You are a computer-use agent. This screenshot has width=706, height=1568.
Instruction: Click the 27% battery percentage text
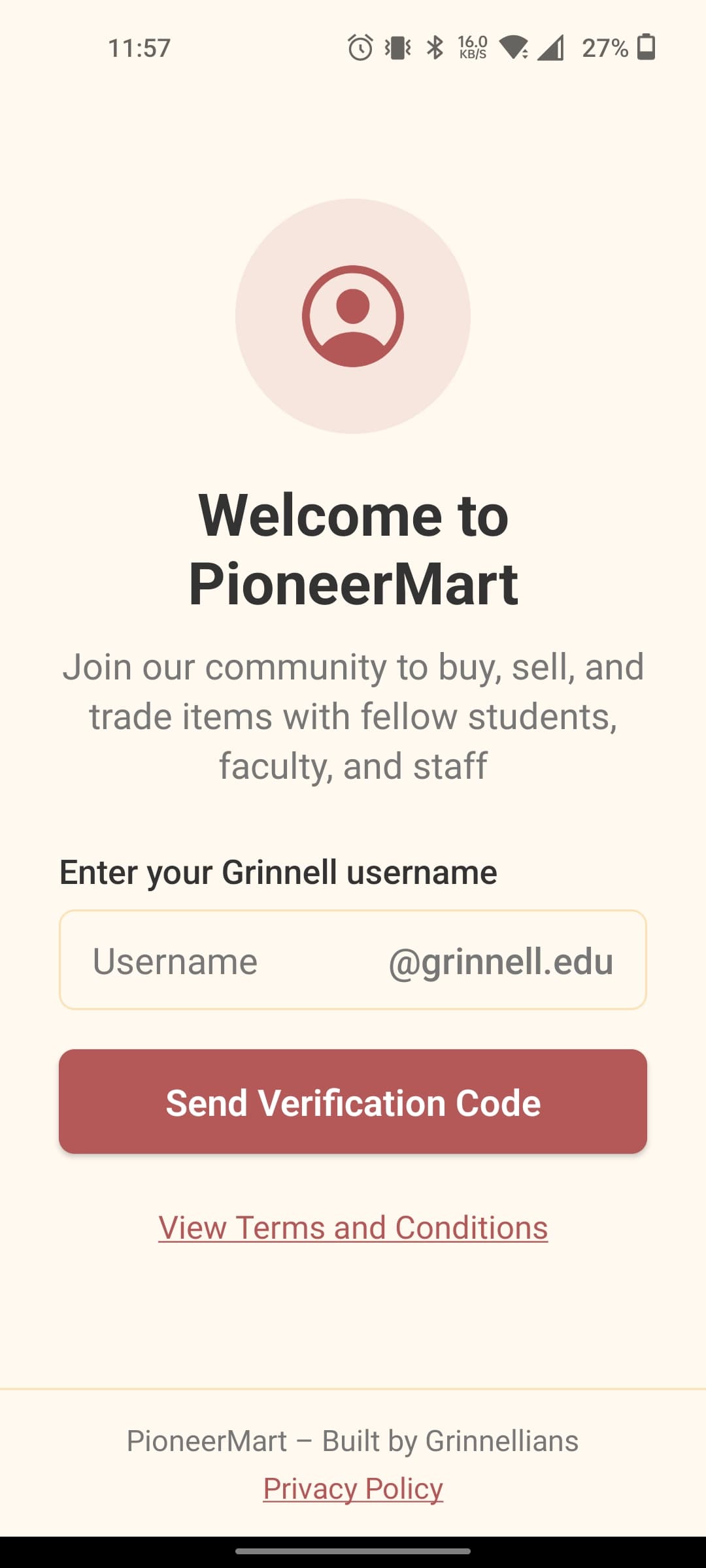604,48
